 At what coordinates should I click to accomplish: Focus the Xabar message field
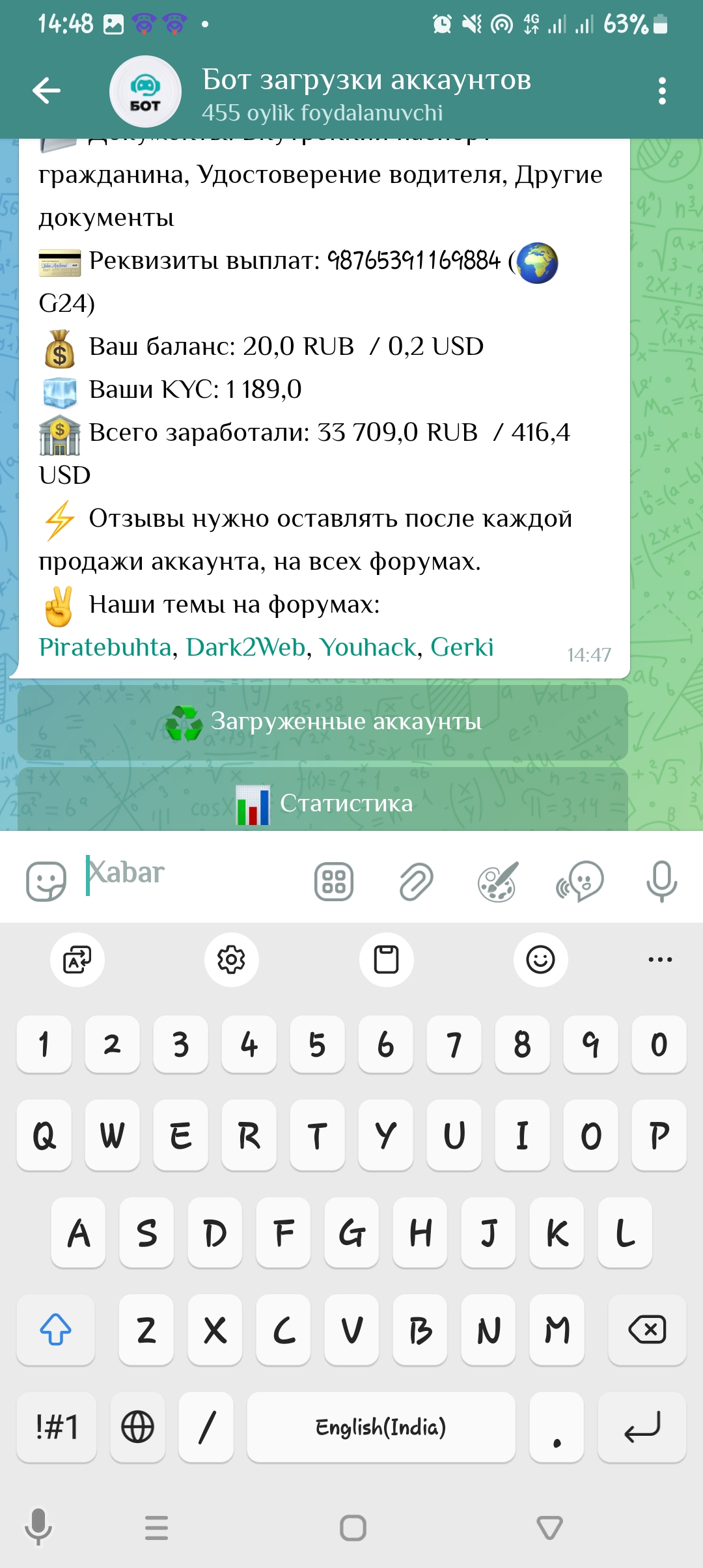pyautogui.click(x=195, y=874)
